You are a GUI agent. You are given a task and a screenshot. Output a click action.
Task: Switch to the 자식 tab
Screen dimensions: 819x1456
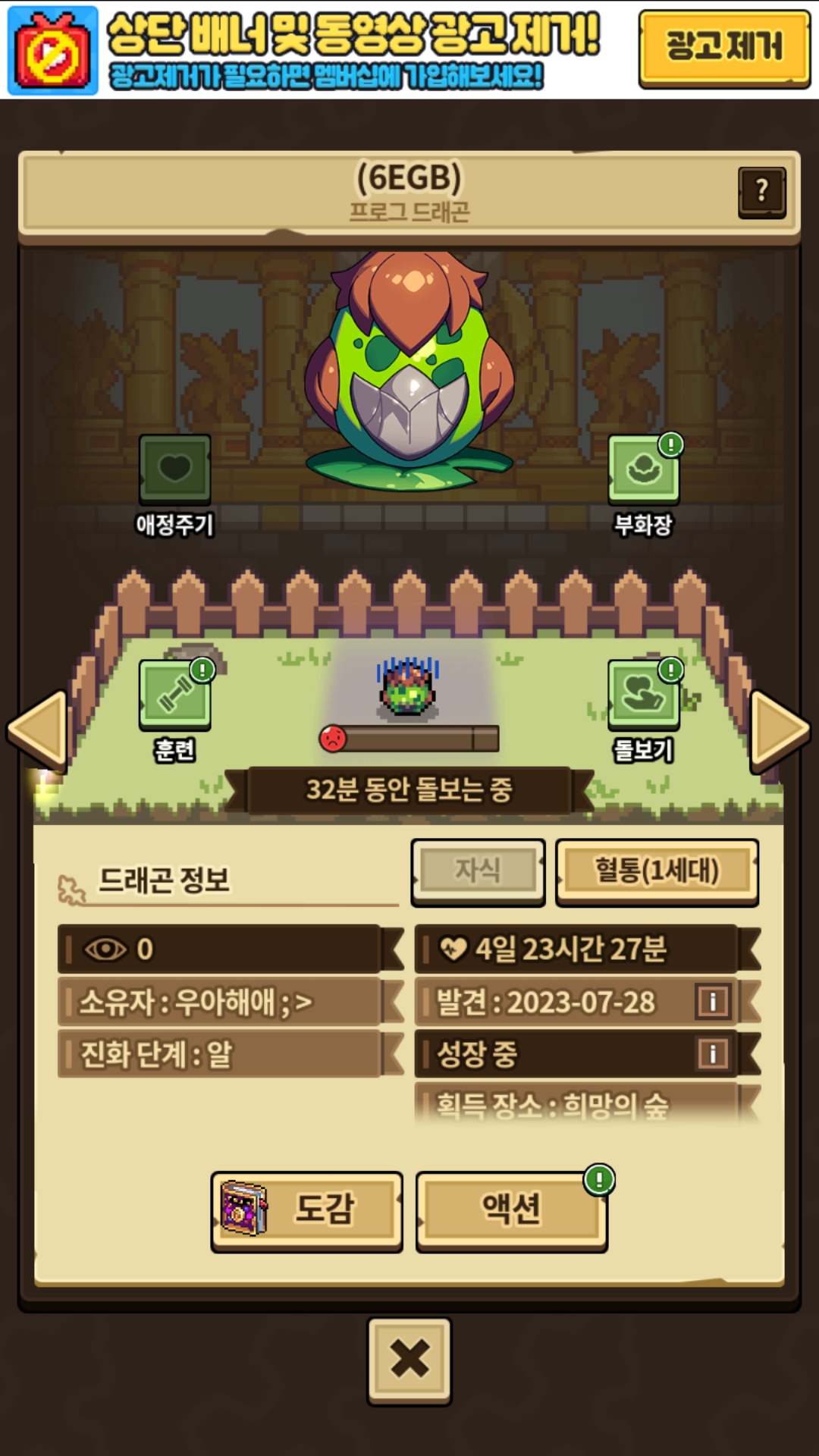(478, 871)
